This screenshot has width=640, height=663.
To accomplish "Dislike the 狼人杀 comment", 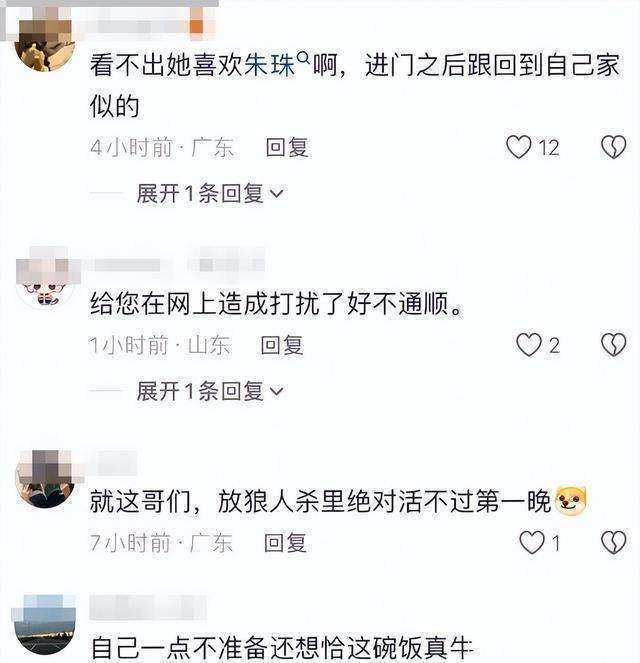I will click(612, 543).
